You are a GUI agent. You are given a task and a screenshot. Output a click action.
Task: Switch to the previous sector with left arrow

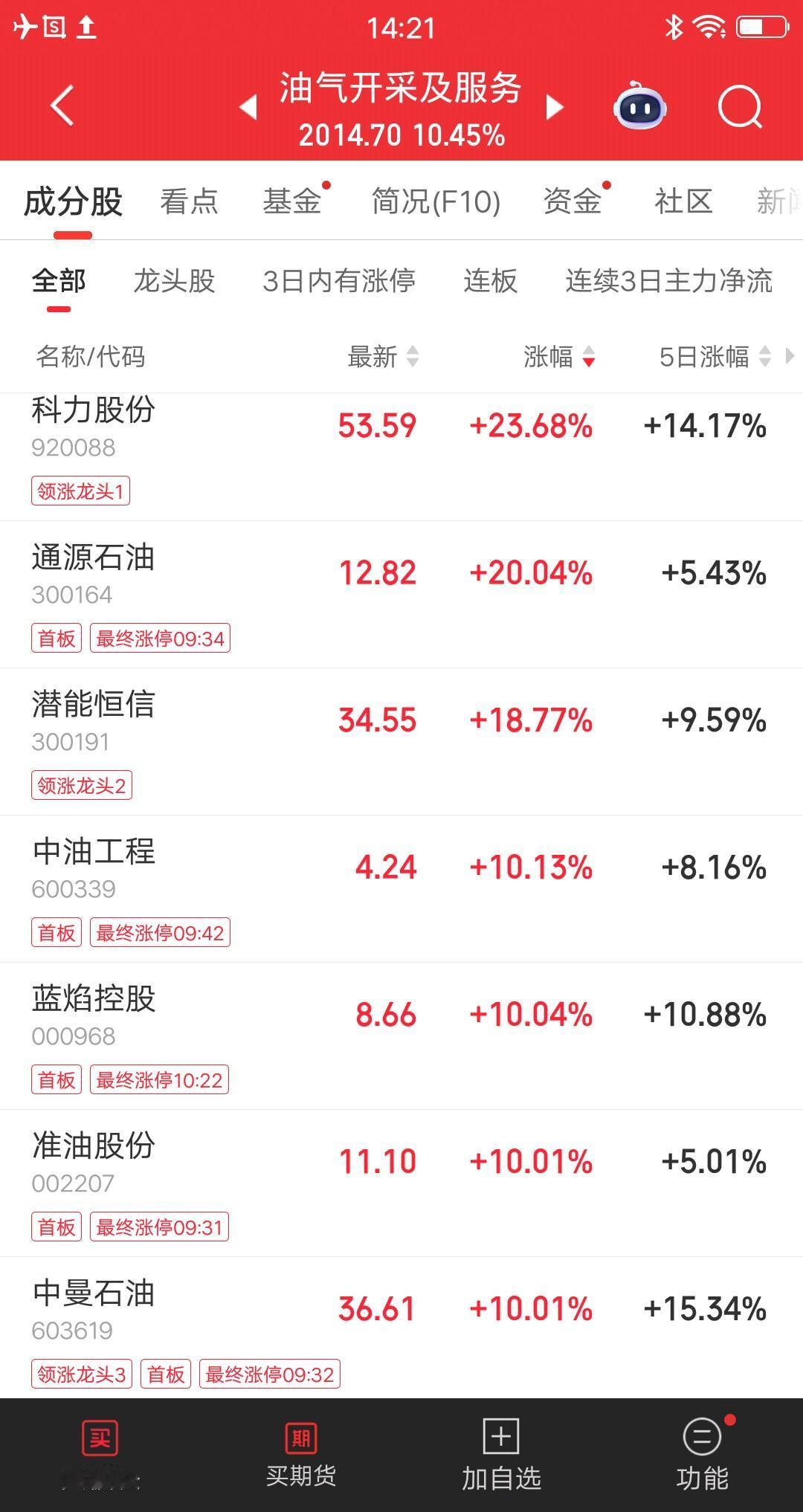(248, 107)
